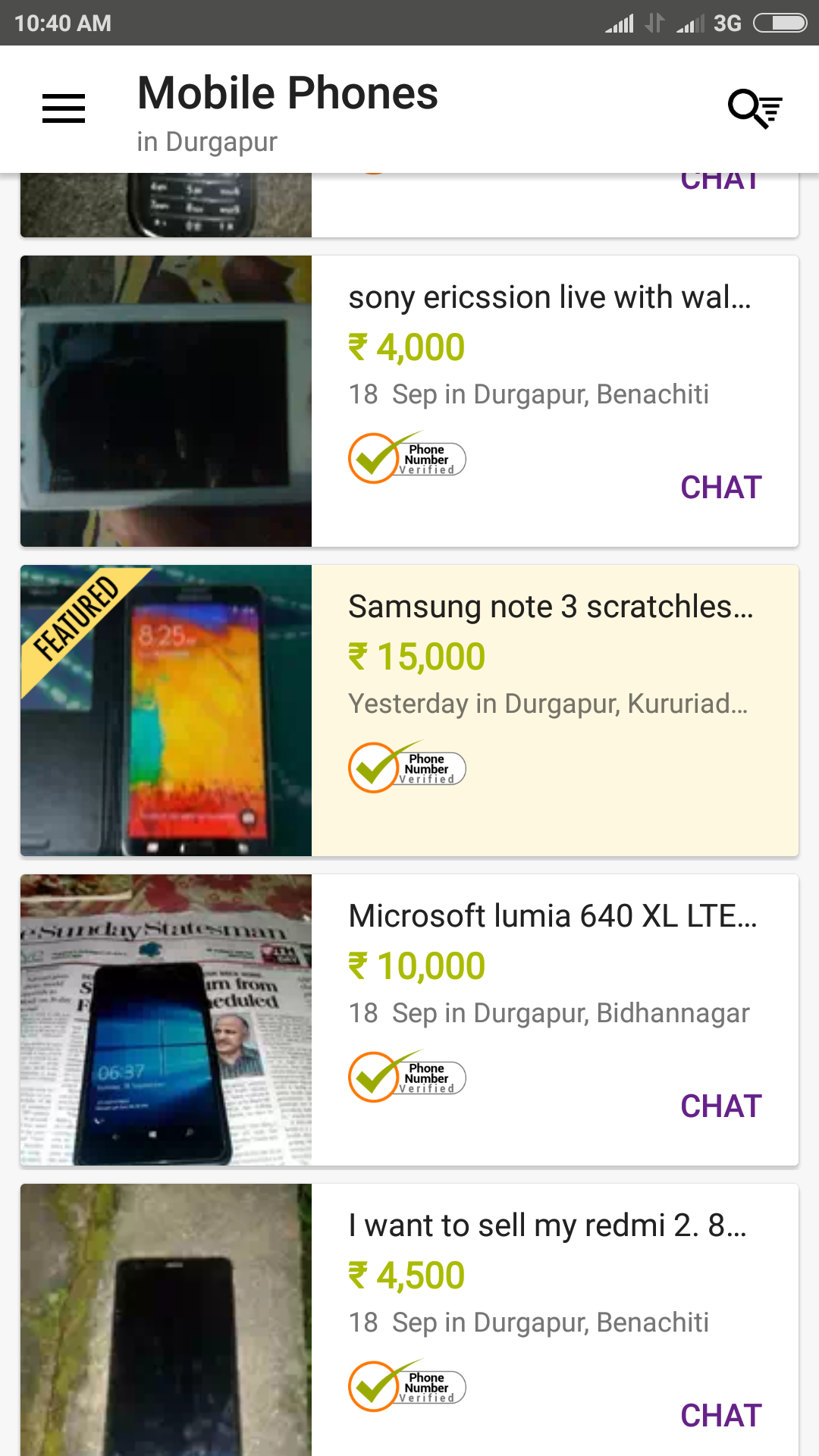819x1456 pixels.
Task: Open the search and filter icon
Action: pyautogui.click(x=754, y=108)
